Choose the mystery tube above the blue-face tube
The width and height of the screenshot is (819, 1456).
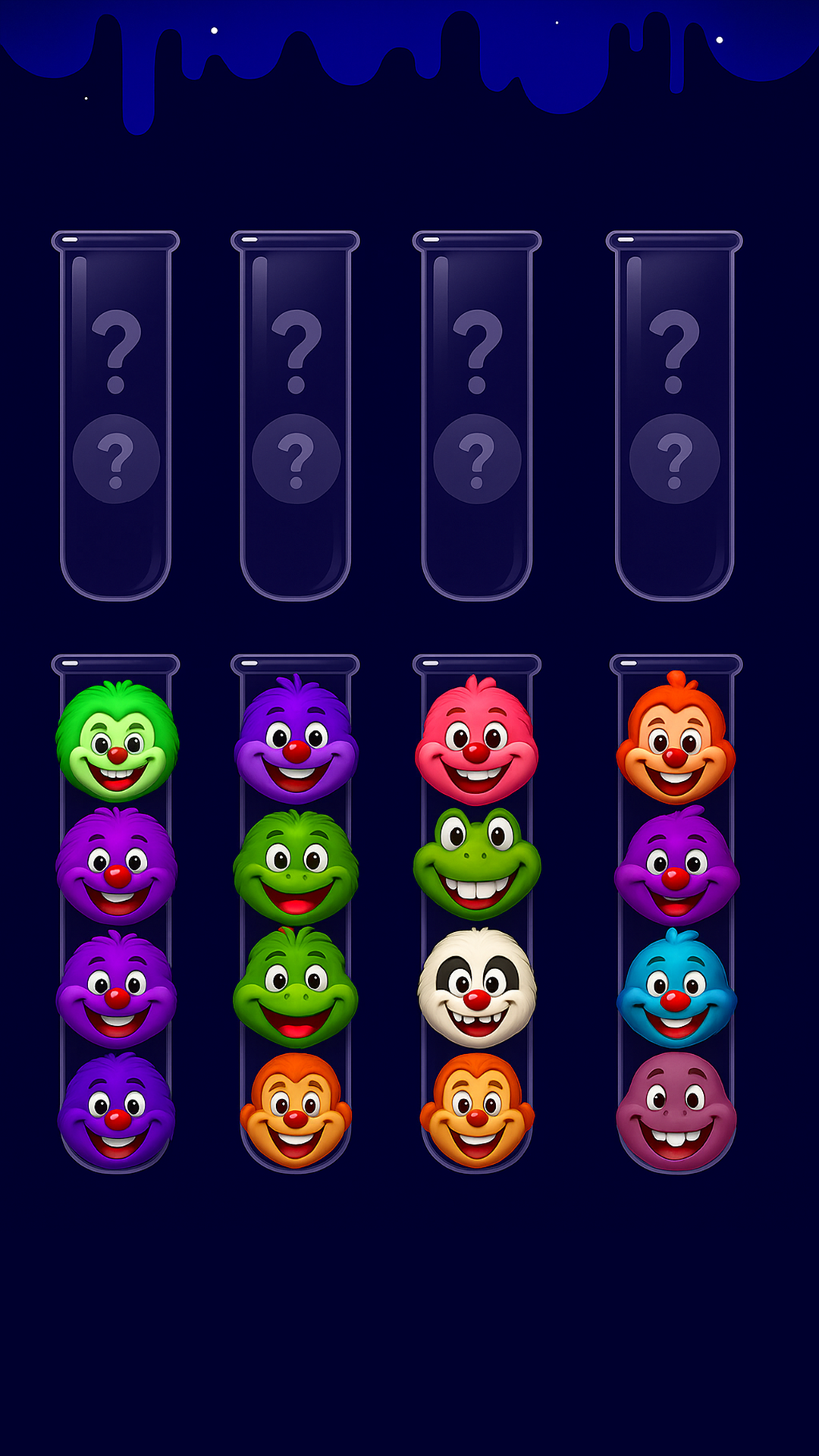674,416
